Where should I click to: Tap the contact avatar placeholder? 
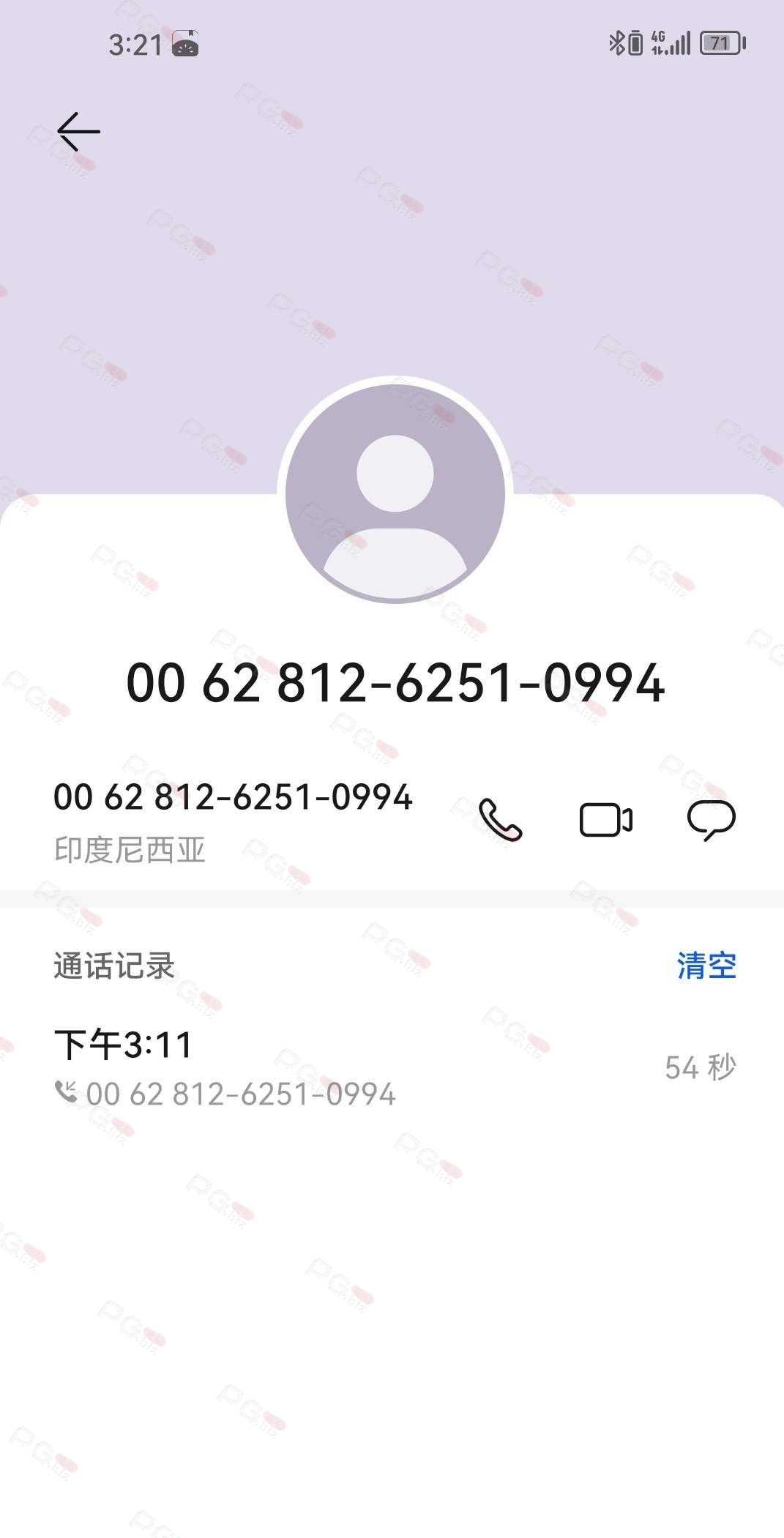[395, 492]
